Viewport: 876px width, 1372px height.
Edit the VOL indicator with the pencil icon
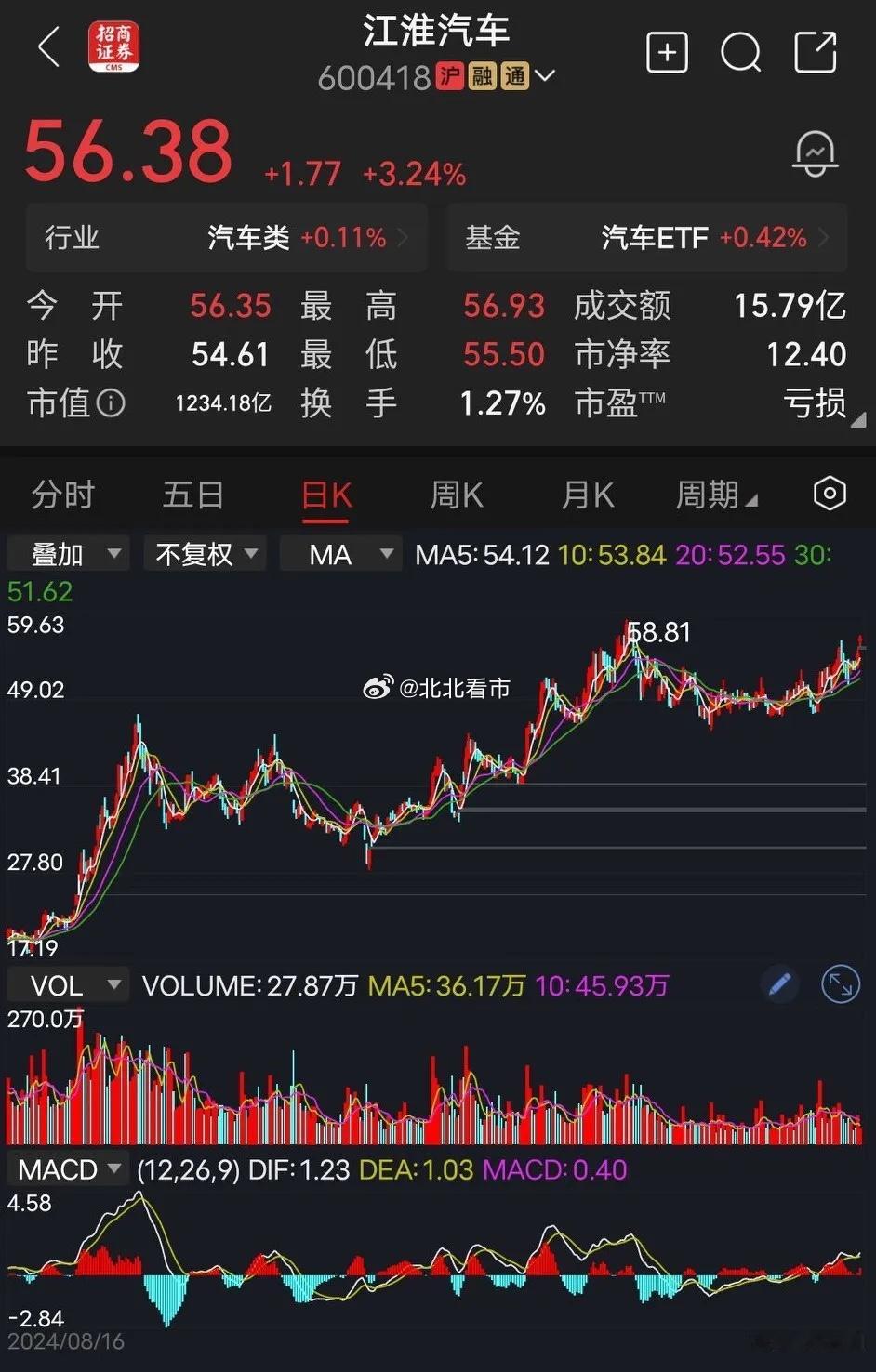pos(780,983)
